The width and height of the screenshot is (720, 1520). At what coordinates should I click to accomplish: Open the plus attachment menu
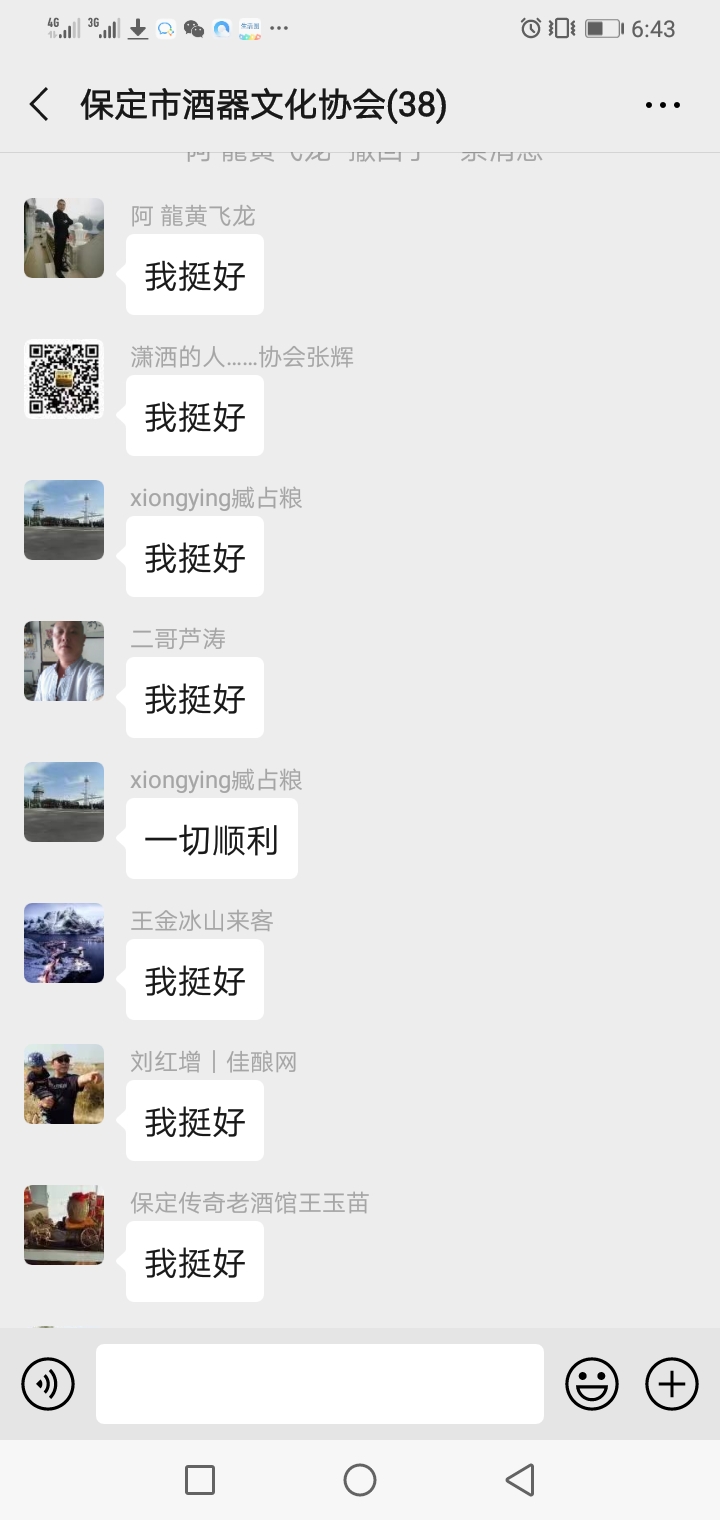672,1384
